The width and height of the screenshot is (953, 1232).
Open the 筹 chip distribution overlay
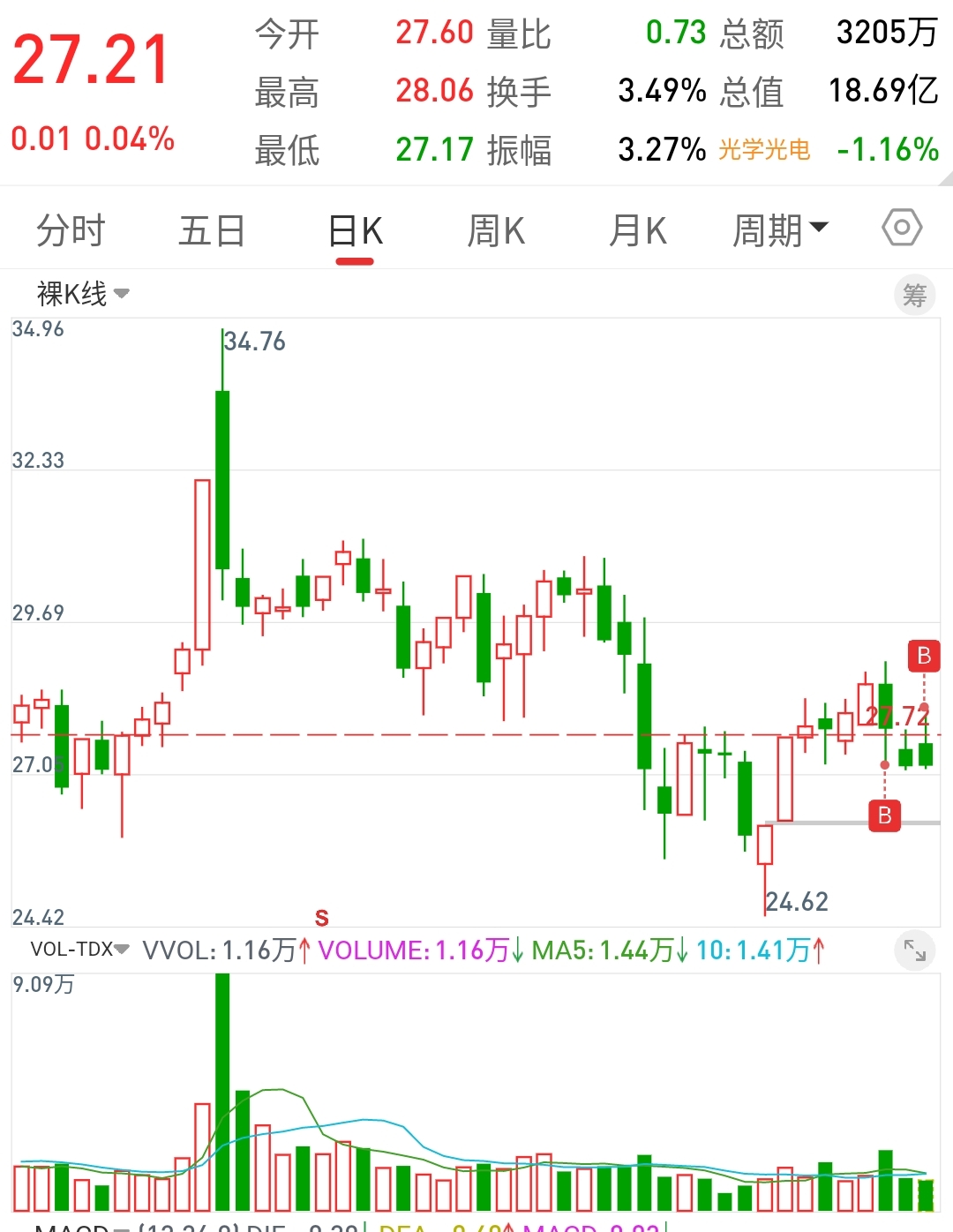[914, 294]
